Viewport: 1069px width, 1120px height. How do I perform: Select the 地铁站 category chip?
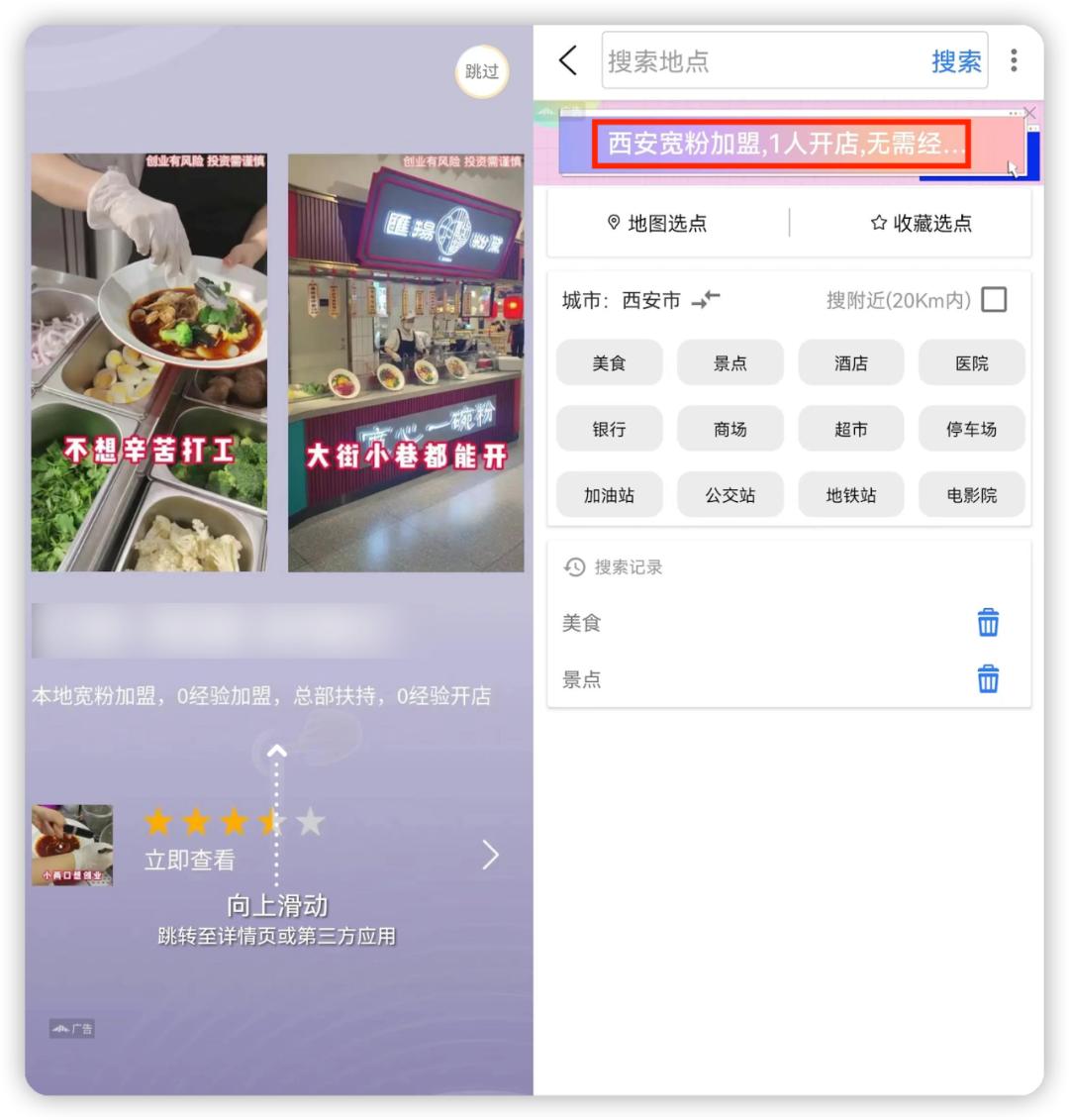(851, 494)
